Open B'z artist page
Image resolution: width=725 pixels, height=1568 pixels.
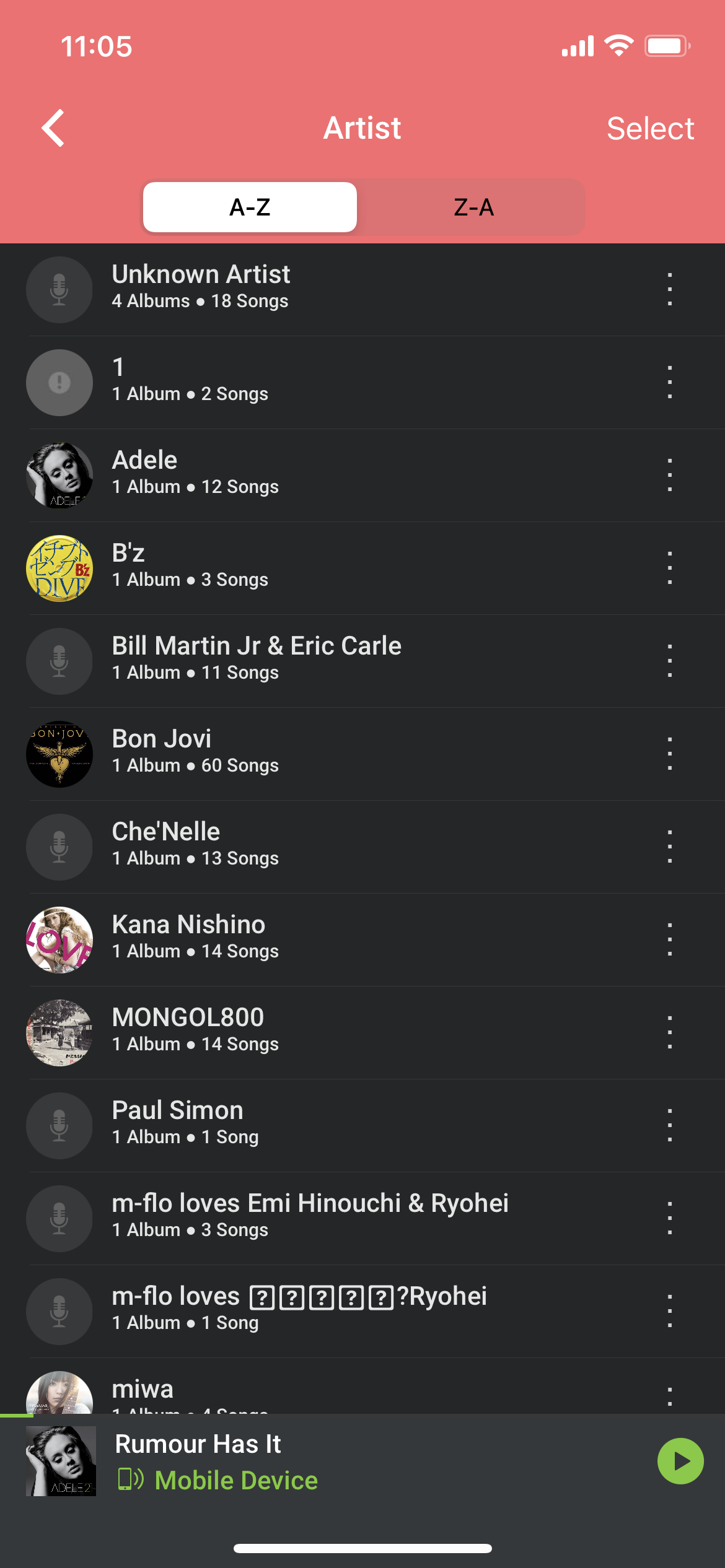(310, 568)
